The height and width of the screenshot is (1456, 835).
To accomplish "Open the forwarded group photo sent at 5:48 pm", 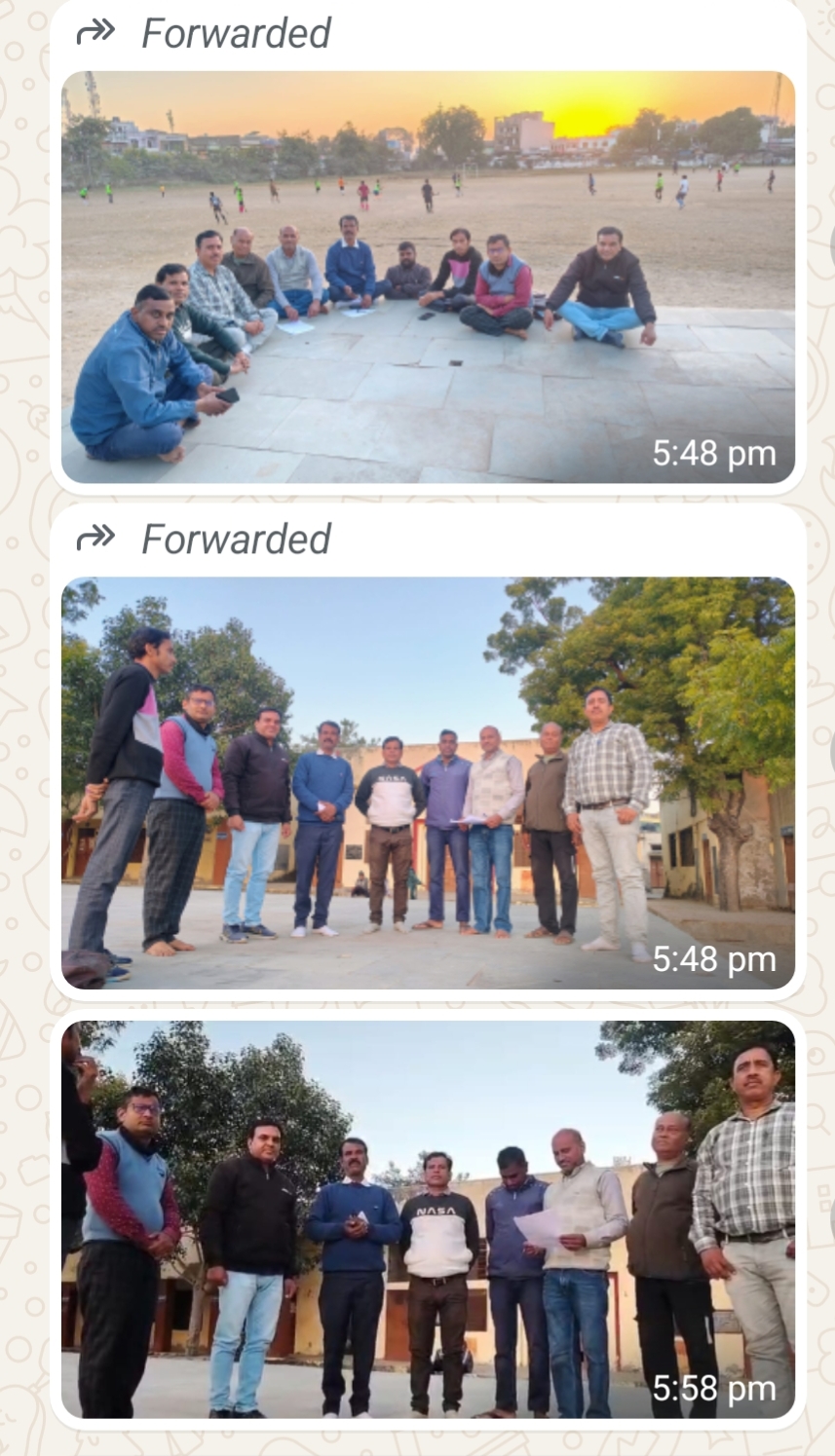I will coord(428,783).
